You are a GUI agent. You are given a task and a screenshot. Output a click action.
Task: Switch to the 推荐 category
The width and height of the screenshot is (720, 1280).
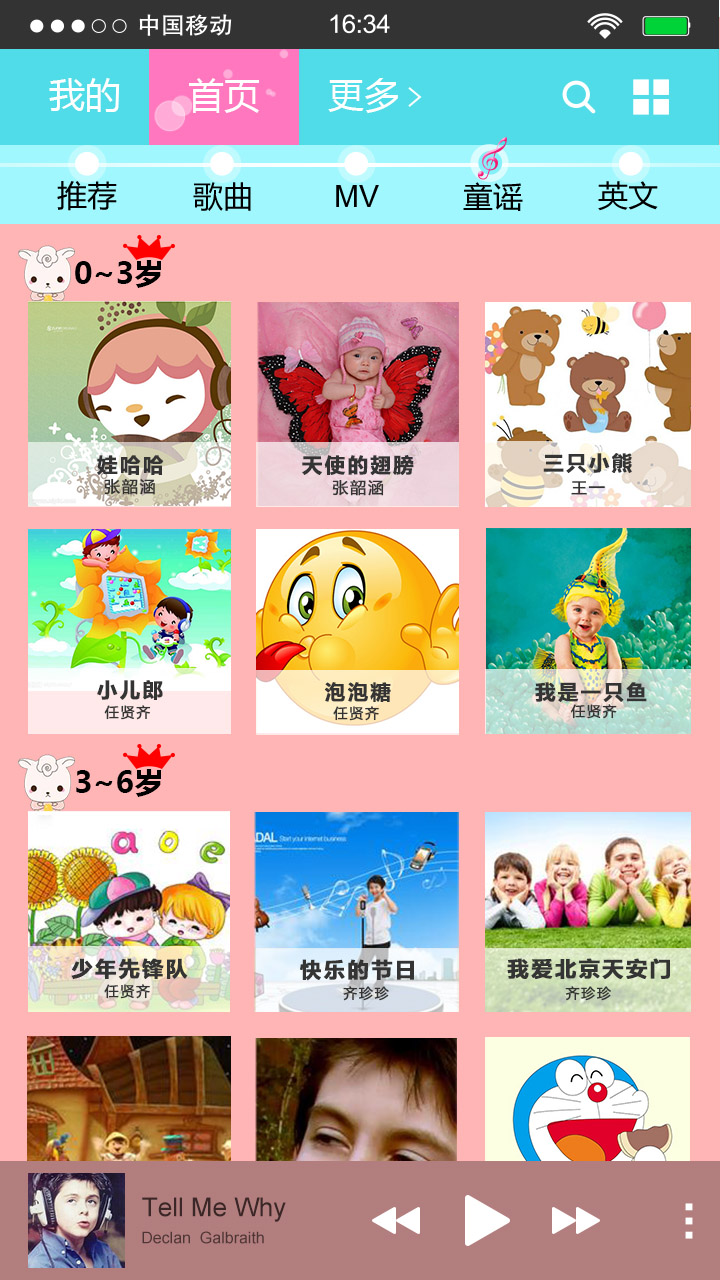point(87,196)
